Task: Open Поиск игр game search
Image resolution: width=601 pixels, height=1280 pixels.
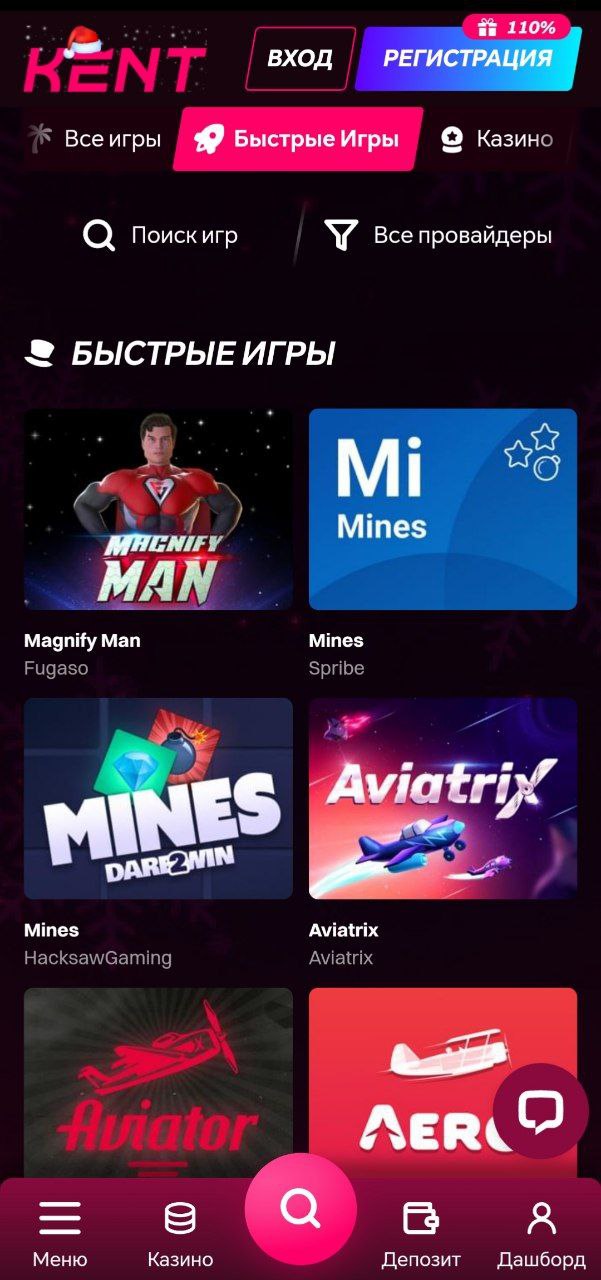Action: click(161, 236)
